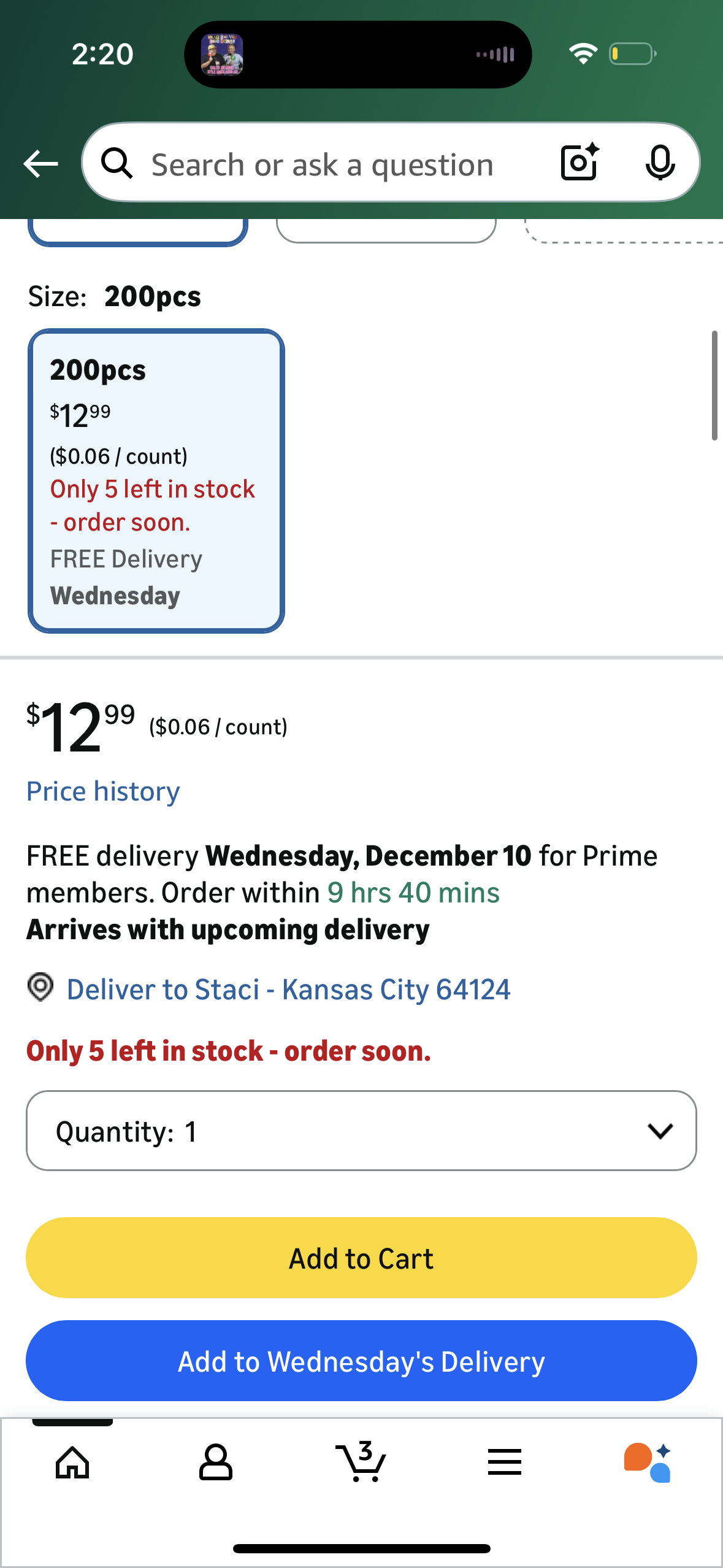
Task: Add this item to cart
Action: [x=361, y=1258]
